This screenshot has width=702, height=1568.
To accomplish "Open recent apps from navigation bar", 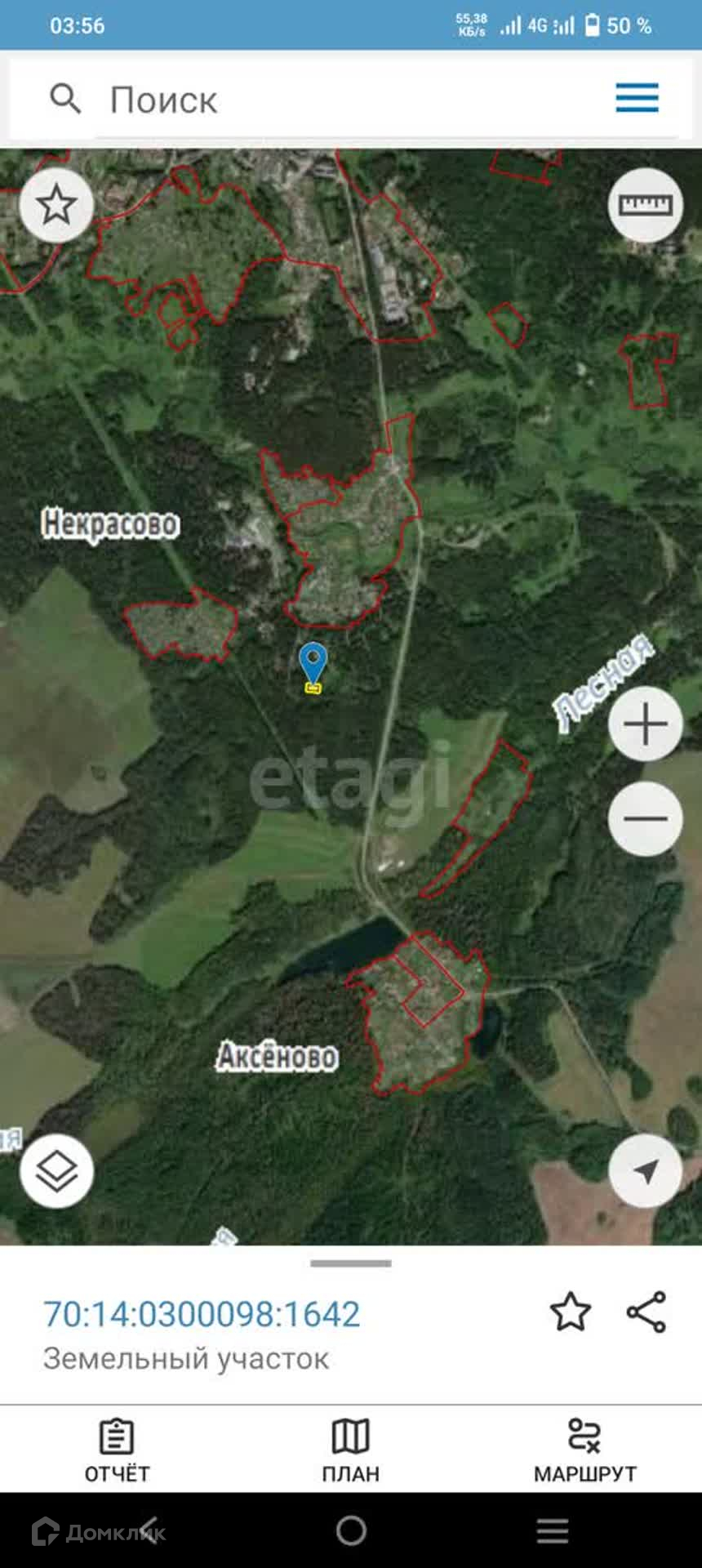I will [553, 1530].
